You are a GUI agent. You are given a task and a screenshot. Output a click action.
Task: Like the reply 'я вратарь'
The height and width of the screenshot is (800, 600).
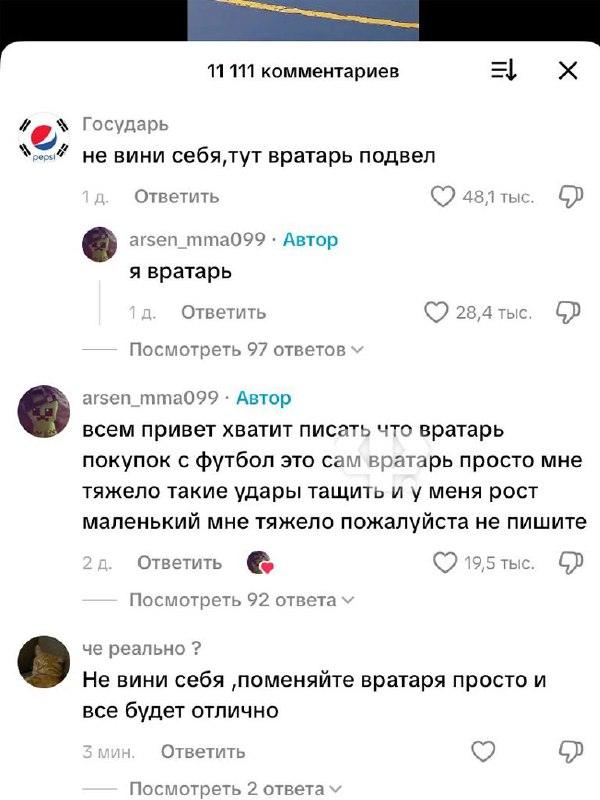click(436, 313)
